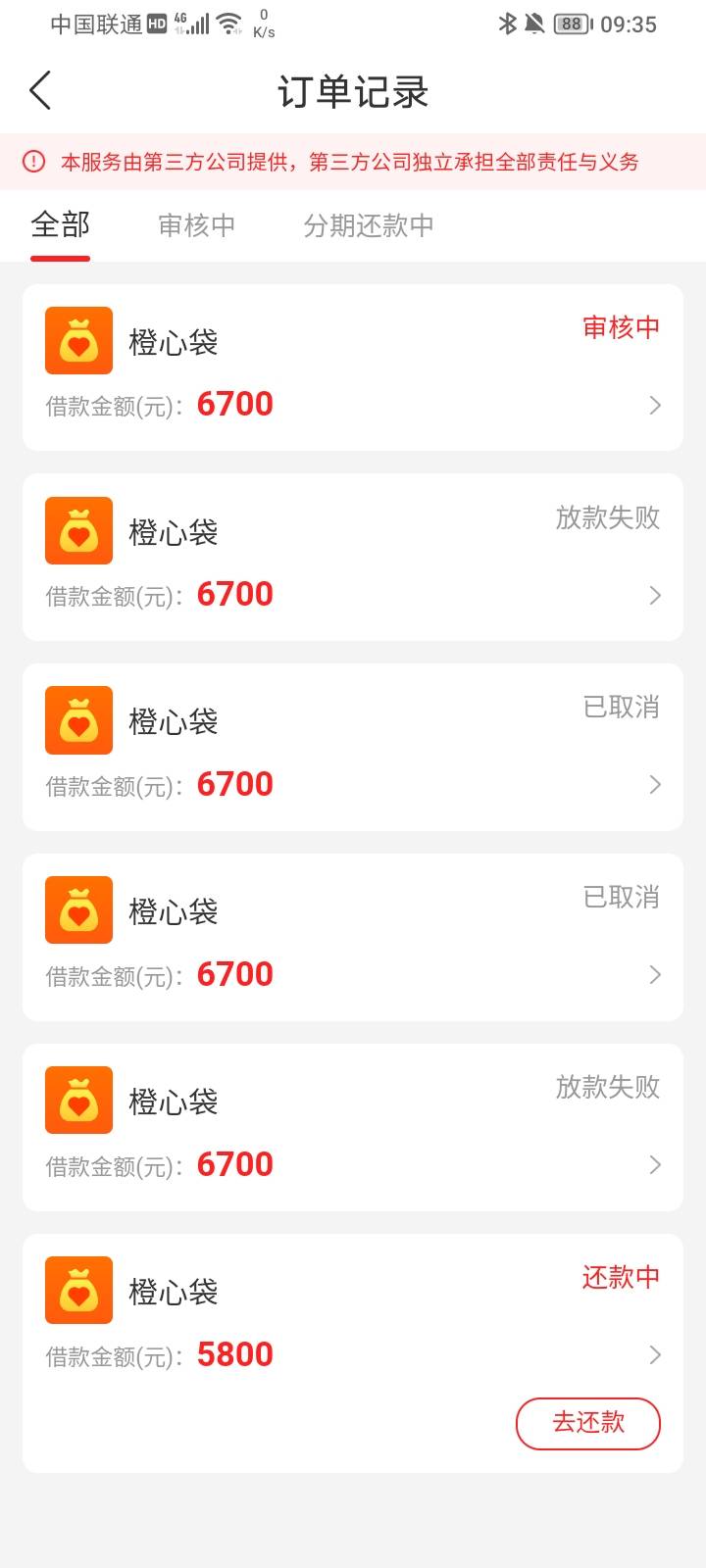Open the 5800 元 order marked 还款中
The width and height of the screenshot is (706, 1568).
click(x=353, y=1323)
